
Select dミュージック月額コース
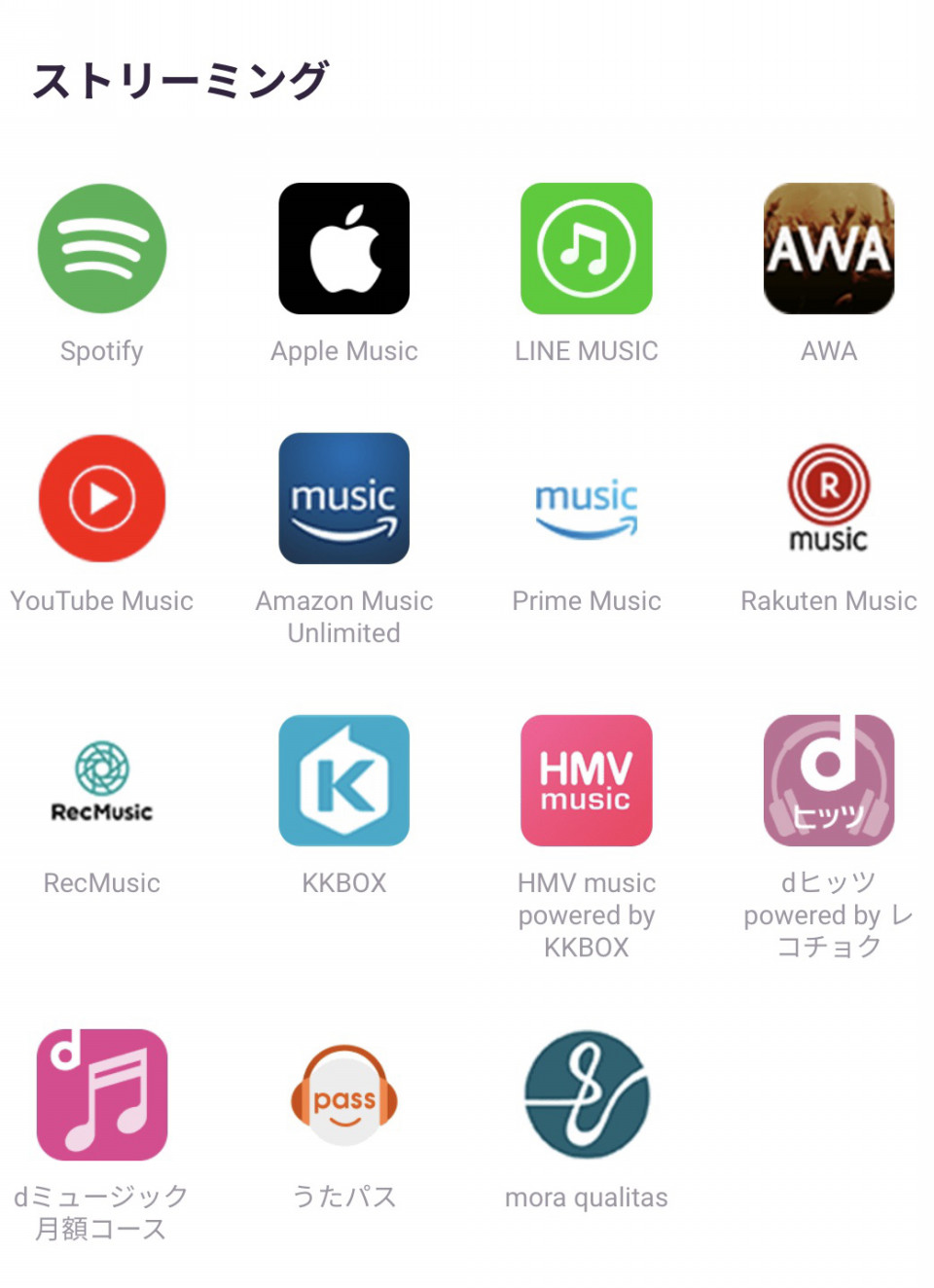(x=101, y=1094)
